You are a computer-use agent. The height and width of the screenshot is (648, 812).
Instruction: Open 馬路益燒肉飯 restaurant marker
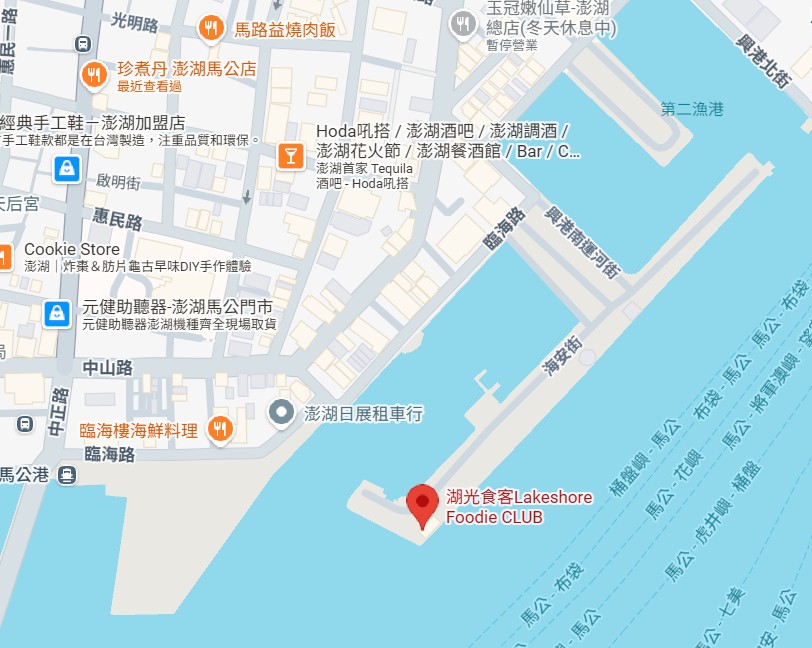click(210, 28)
